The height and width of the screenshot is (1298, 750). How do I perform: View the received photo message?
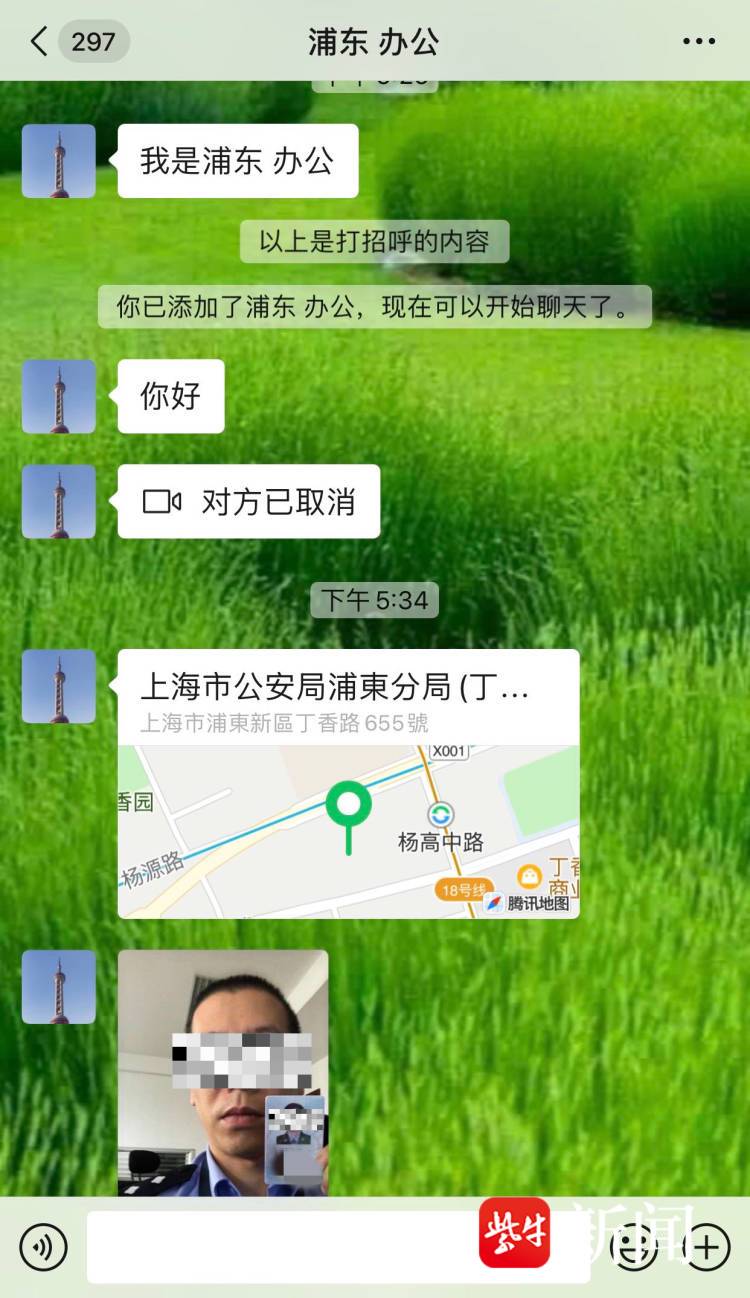click(223, 1072)
